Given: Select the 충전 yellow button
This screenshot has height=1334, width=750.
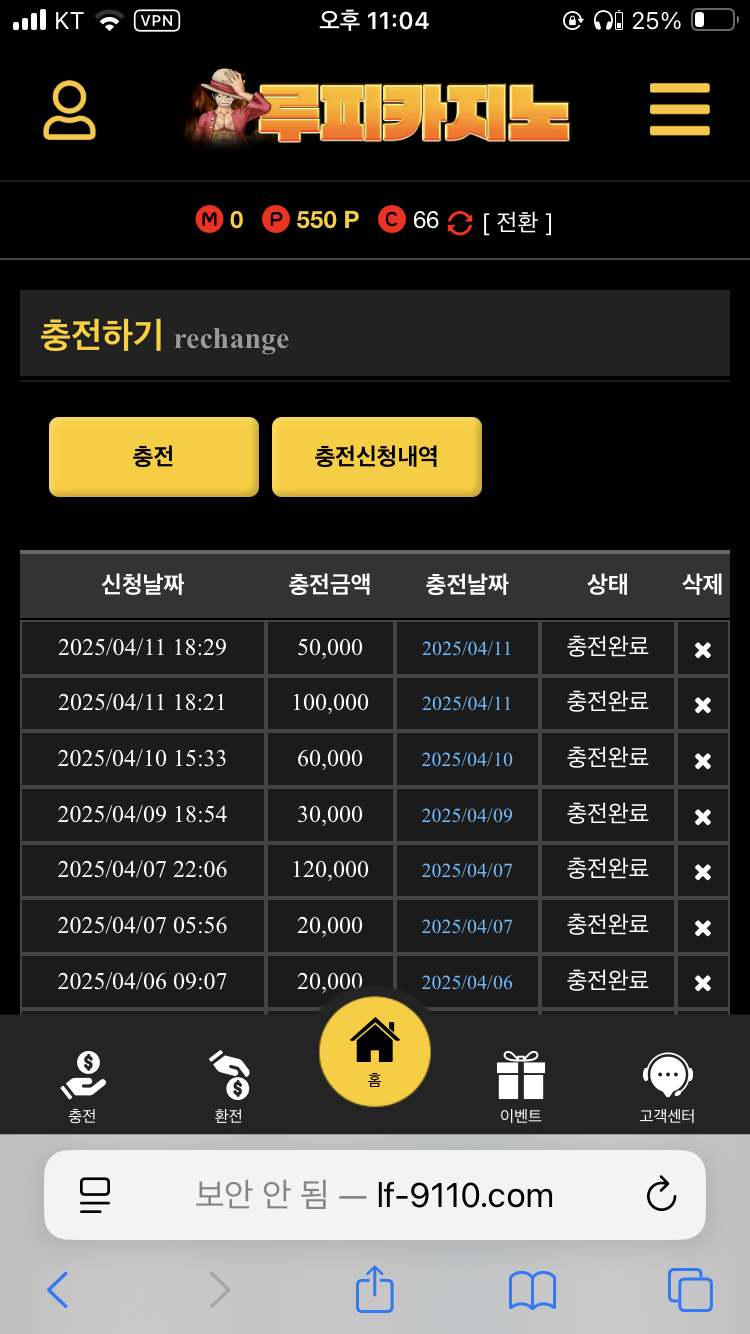Looking at the screenshot, I should click(x=154, y=457).
